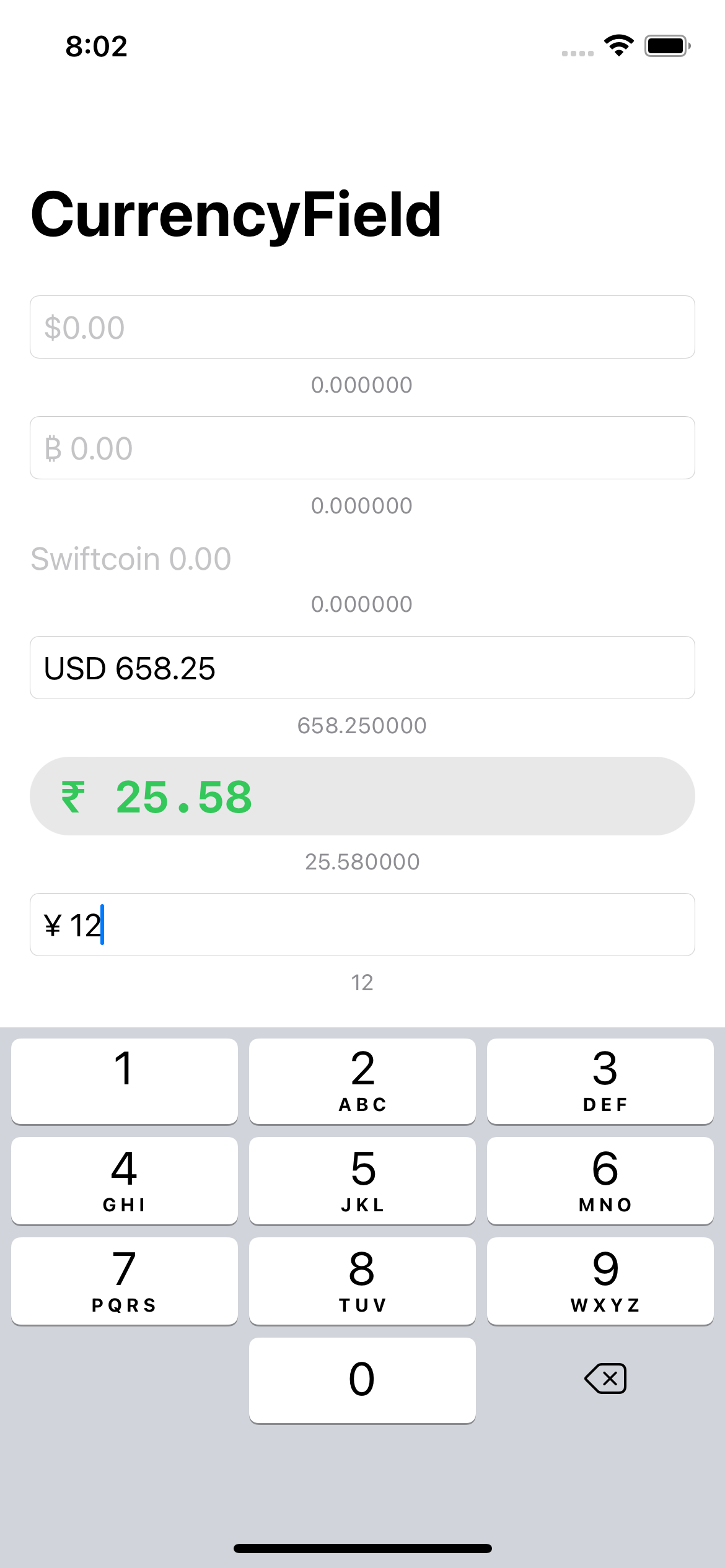725x1568 pixels.
Task: Enter digit 2 on the keypad
Action: tap(362, 1081)
